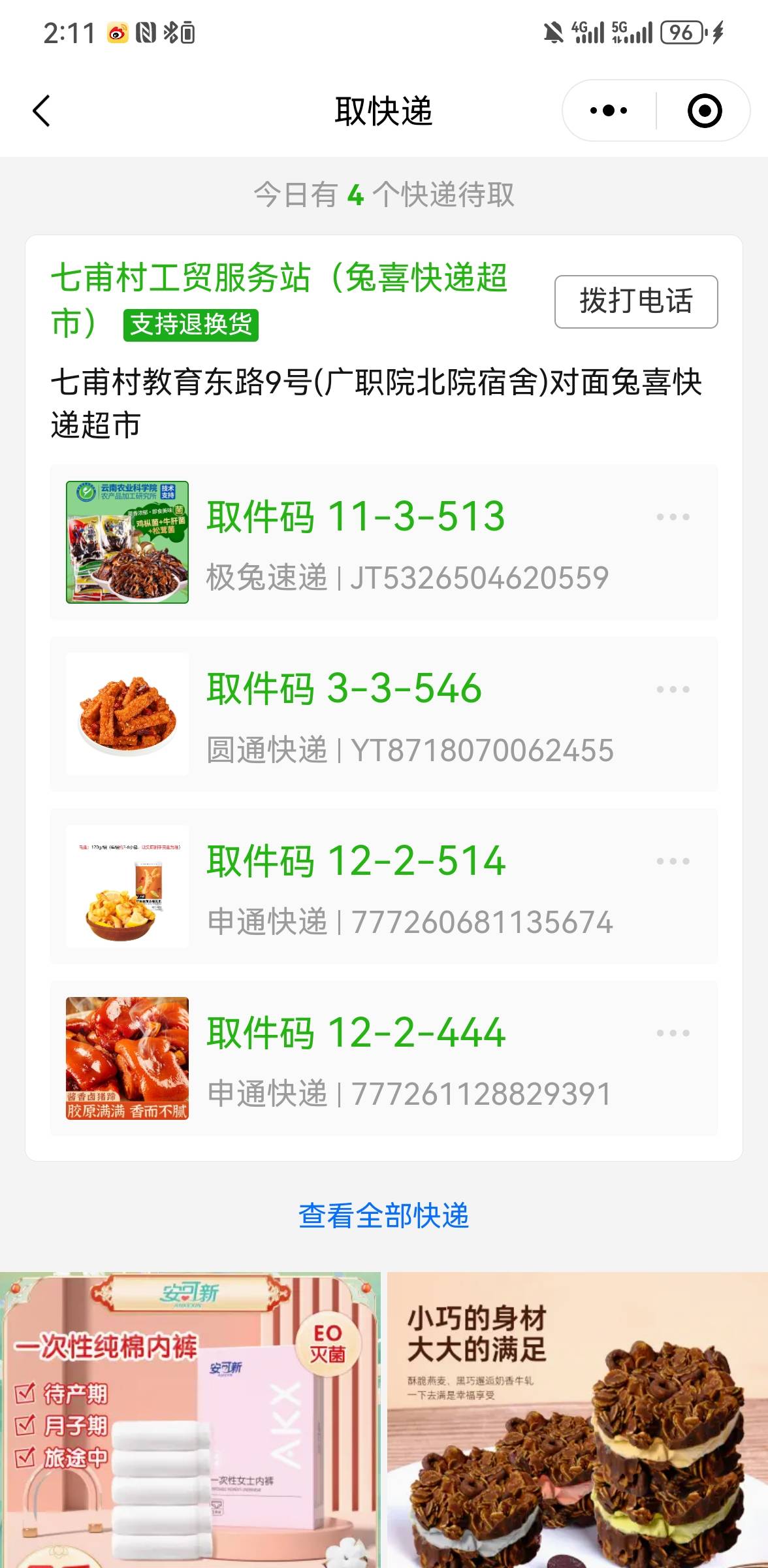The height and width of the screenshot is (1568, 768).
Task: Tap the 拨打电话 button
Action: [x=635, y=302]
